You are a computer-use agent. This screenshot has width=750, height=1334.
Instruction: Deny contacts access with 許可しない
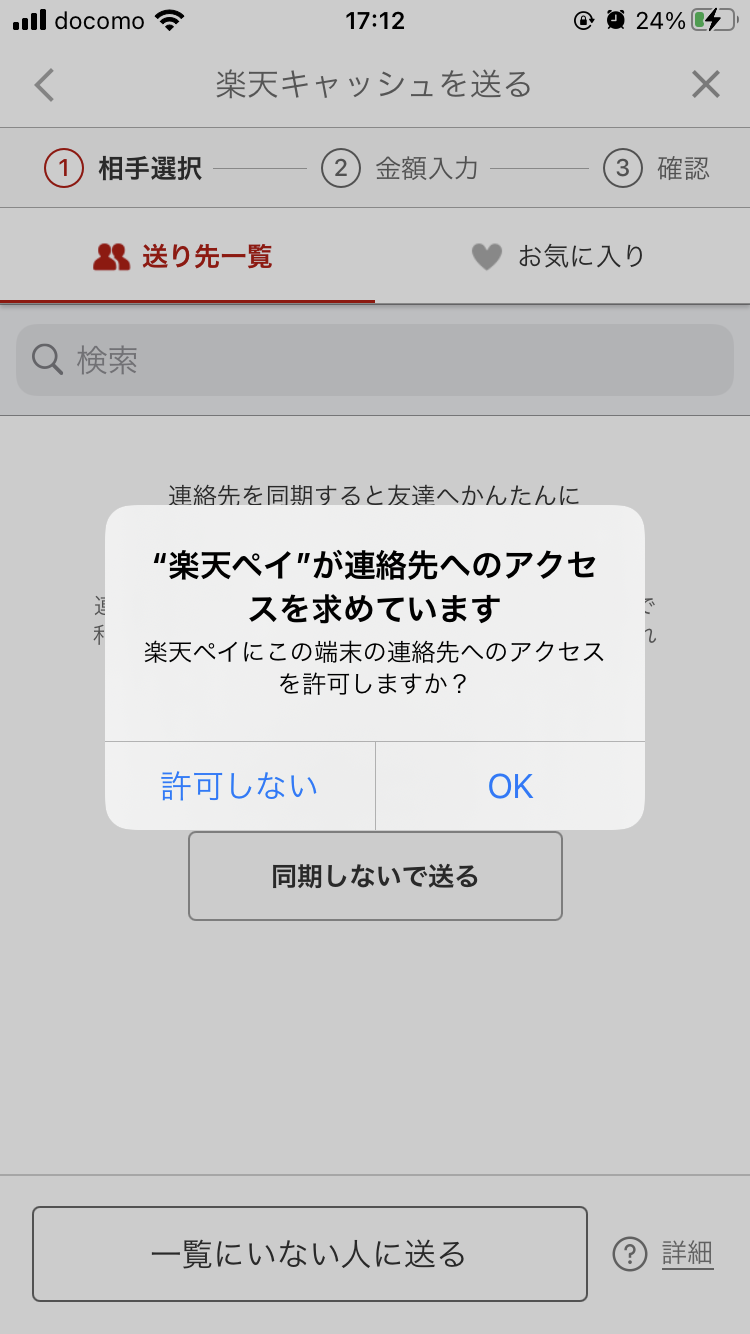point(240,786)
